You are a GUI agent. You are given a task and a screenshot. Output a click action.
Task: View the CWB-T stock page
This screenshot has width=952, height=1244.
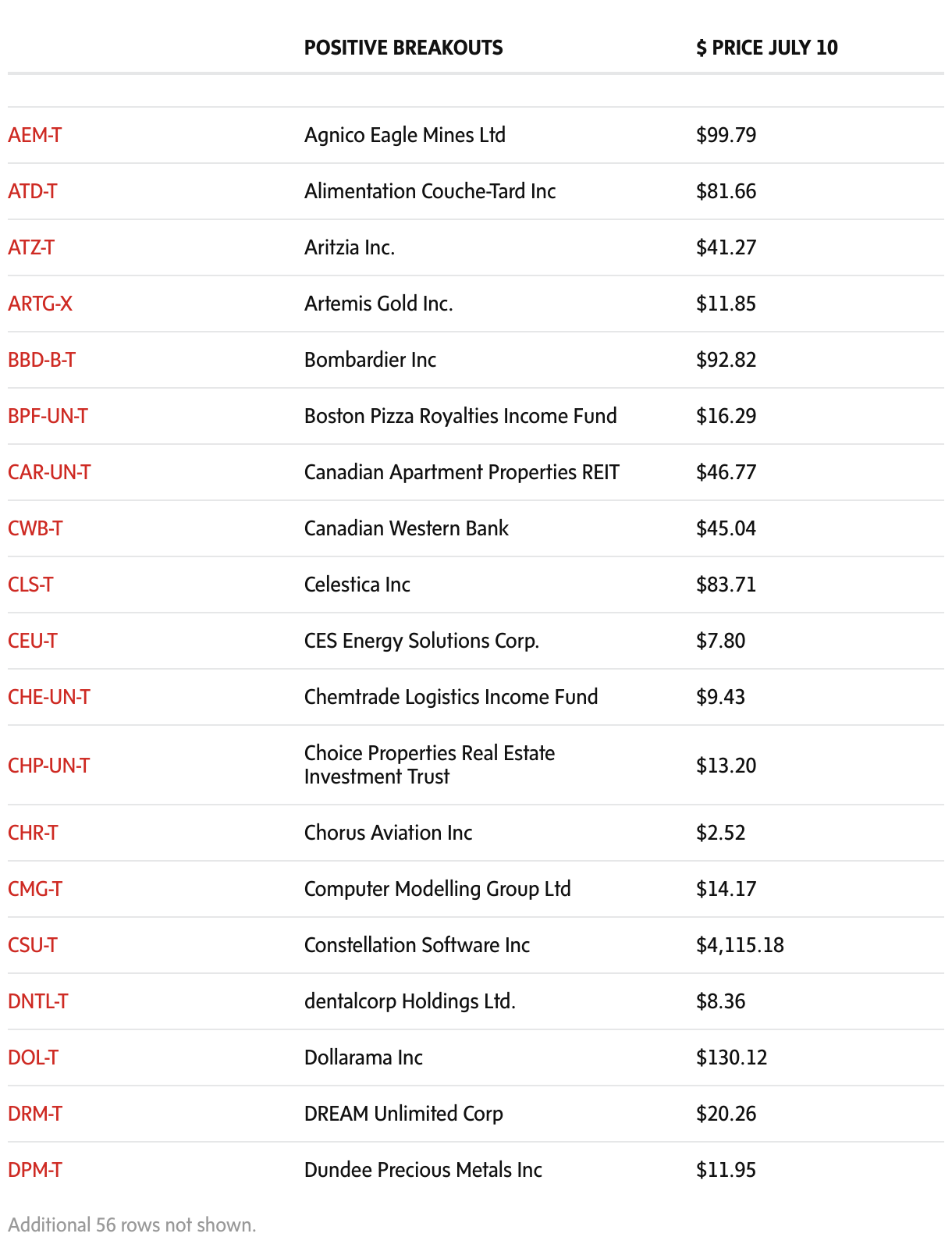click(35, 528)
